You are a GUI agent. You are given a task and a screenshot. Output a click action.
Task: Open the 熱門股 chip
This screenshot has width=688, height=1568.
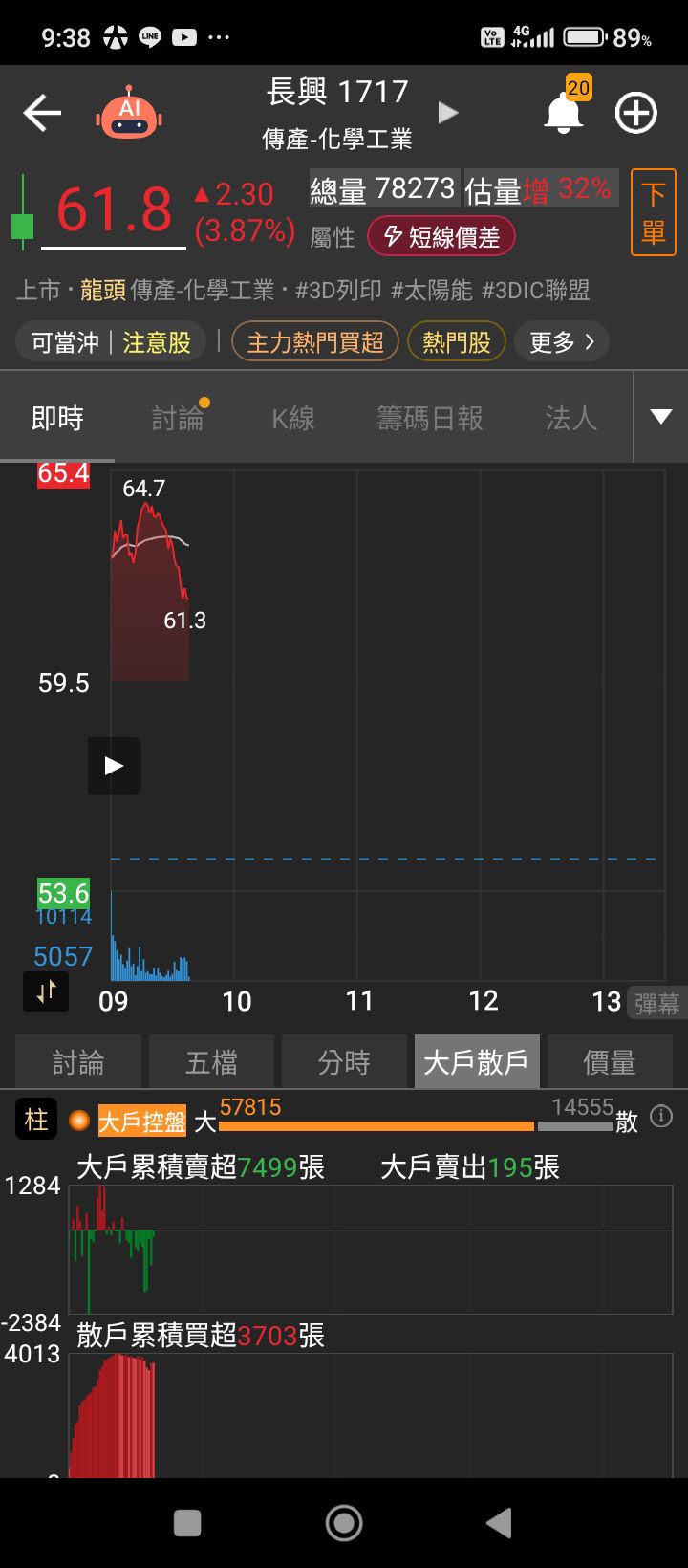tap(456, 341)
